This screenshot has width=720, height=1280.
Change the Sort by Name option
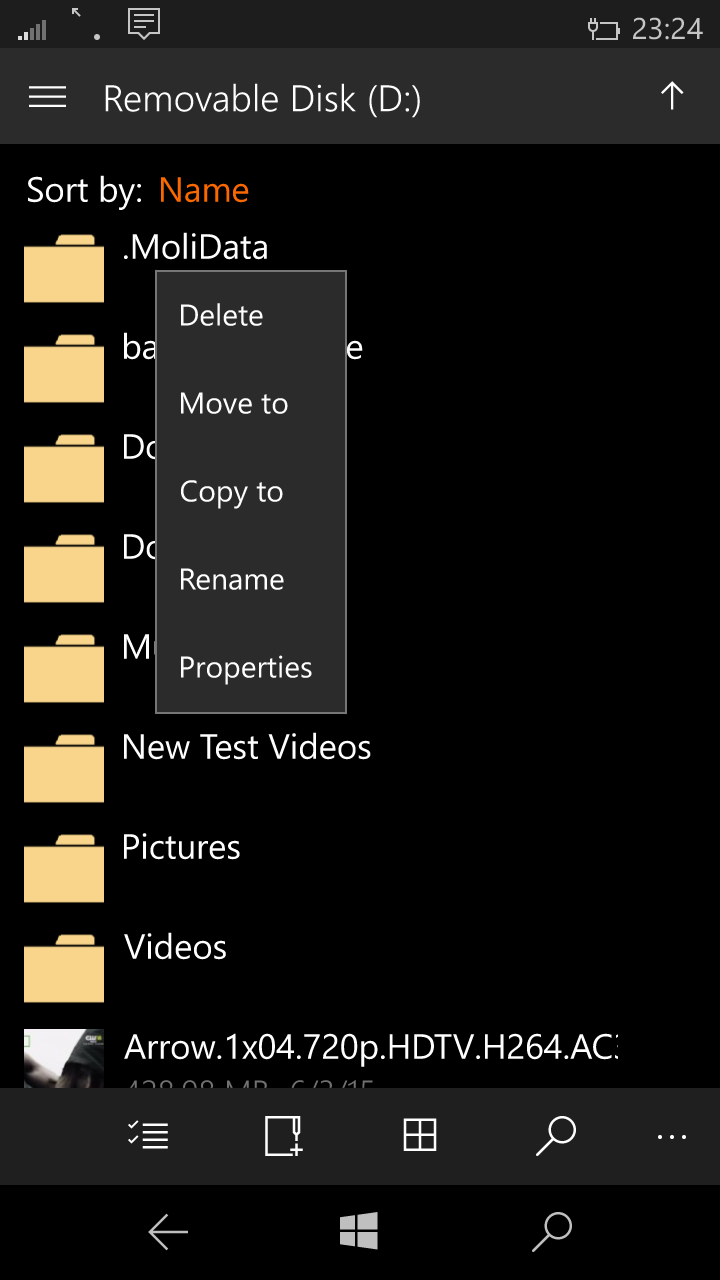(x=203, y=190)
